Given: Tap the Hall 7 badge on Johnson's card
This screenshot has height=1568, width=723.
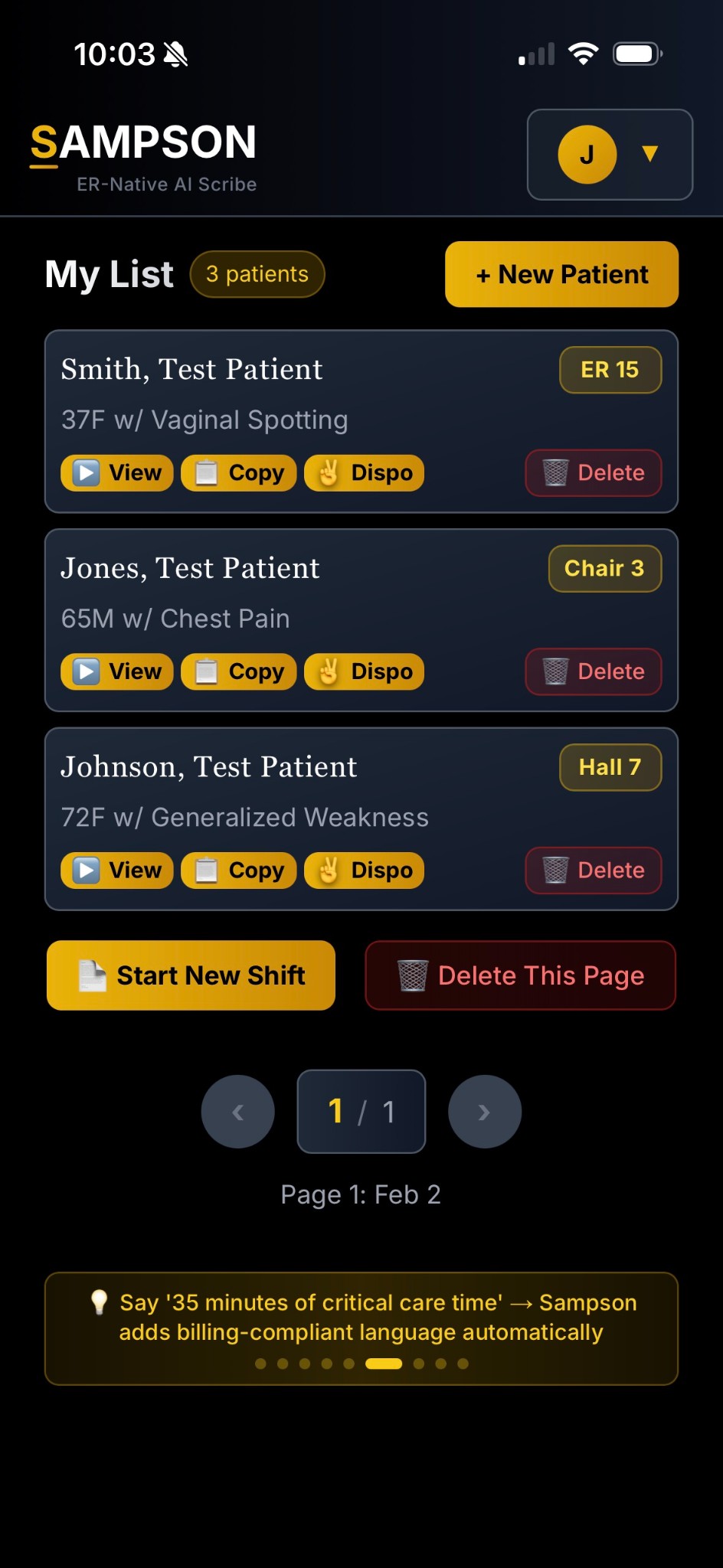Looking at the screenshot, I should [610, 767].
